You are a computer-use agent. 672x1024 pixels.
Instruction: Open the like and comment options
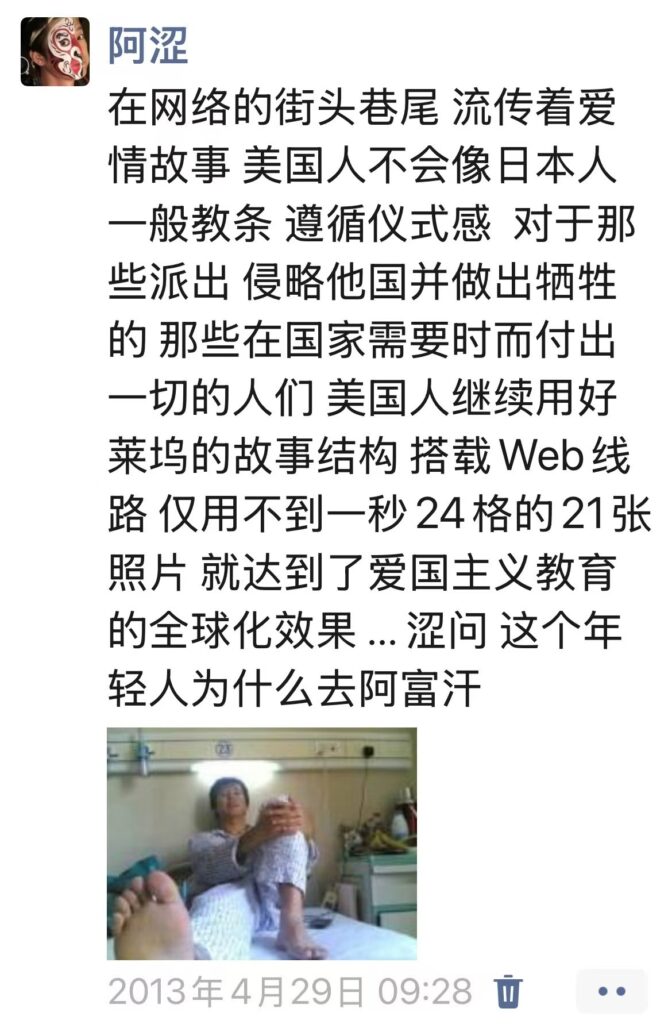click(x=611, y=991)
